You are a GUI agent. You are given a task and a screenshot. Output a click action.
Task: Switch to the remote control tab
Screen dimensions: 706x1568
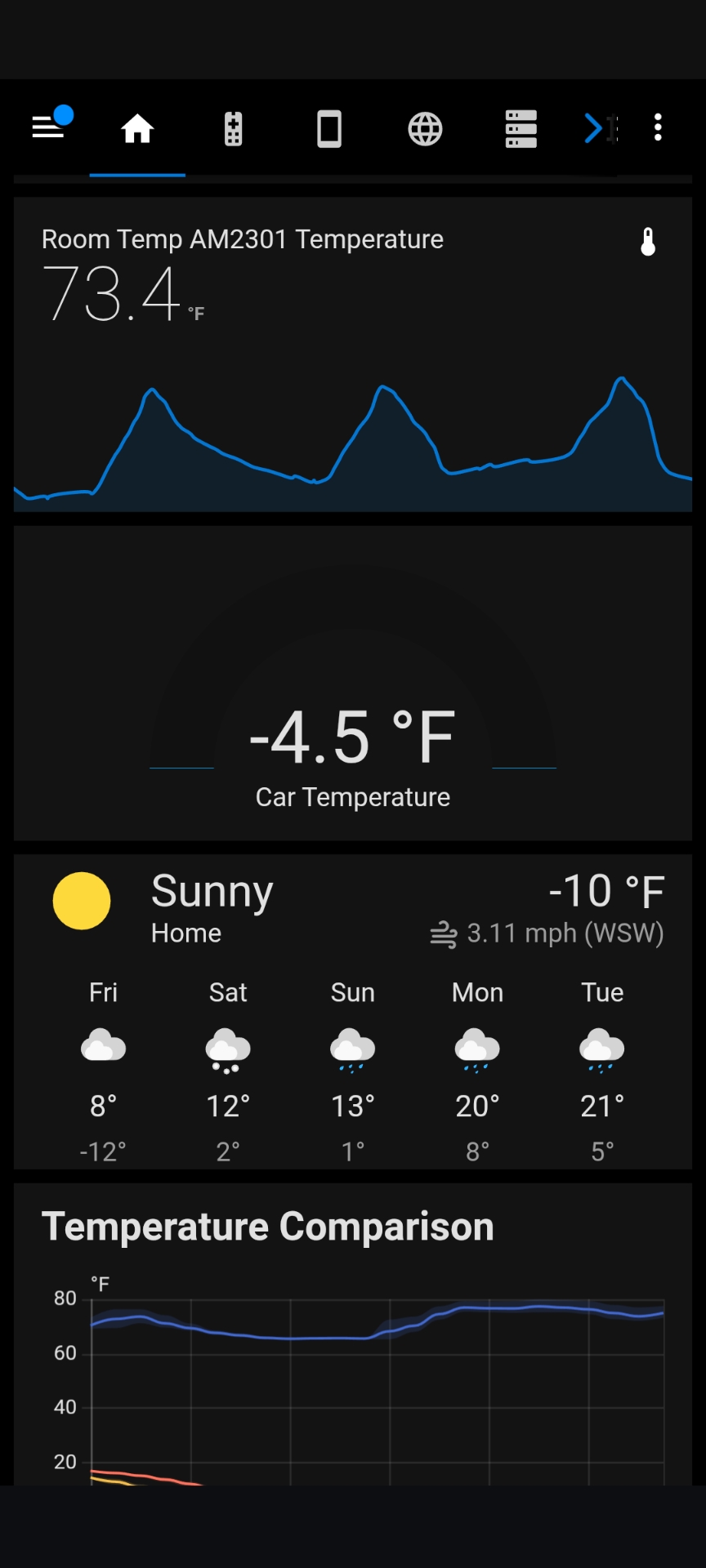click(234, 129)
